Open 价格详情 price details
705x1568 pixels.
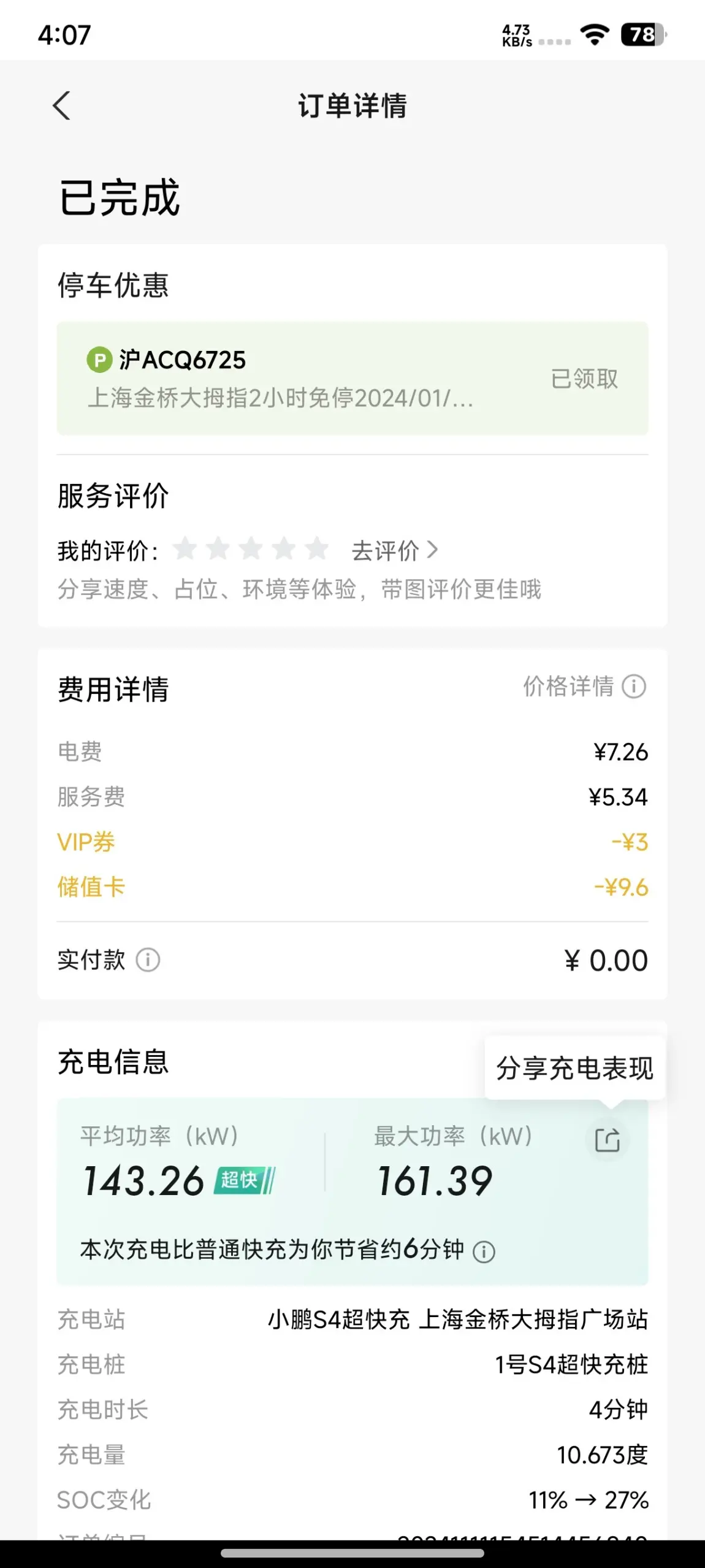[x=584, y=686]
